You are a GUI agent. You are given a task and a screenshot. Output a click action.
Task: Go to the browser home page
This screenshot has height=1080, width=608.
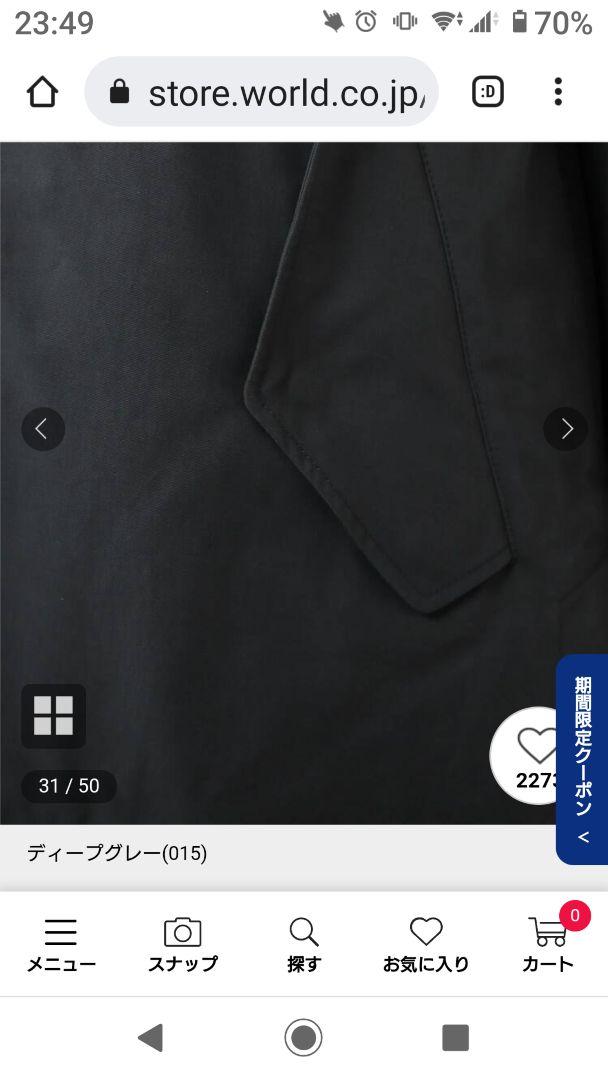43,92
